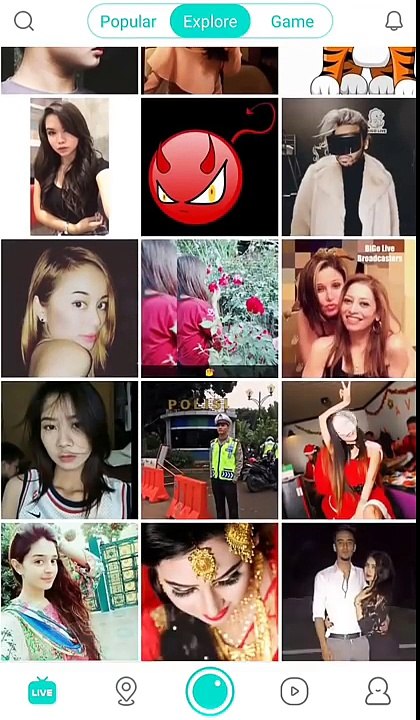This screenshot has height=720, width=420.
Task: Open the notifications bell
Action: point(394,21)
